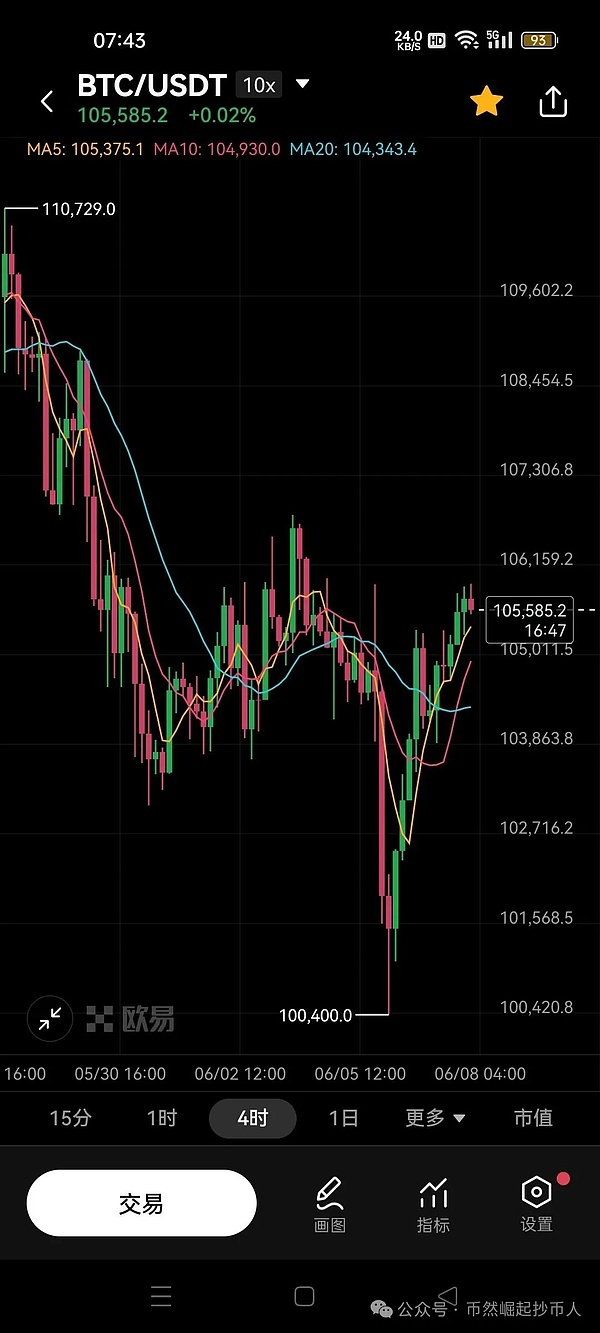
Task: Go back using the top-left arrow
Action: point(47,101)
